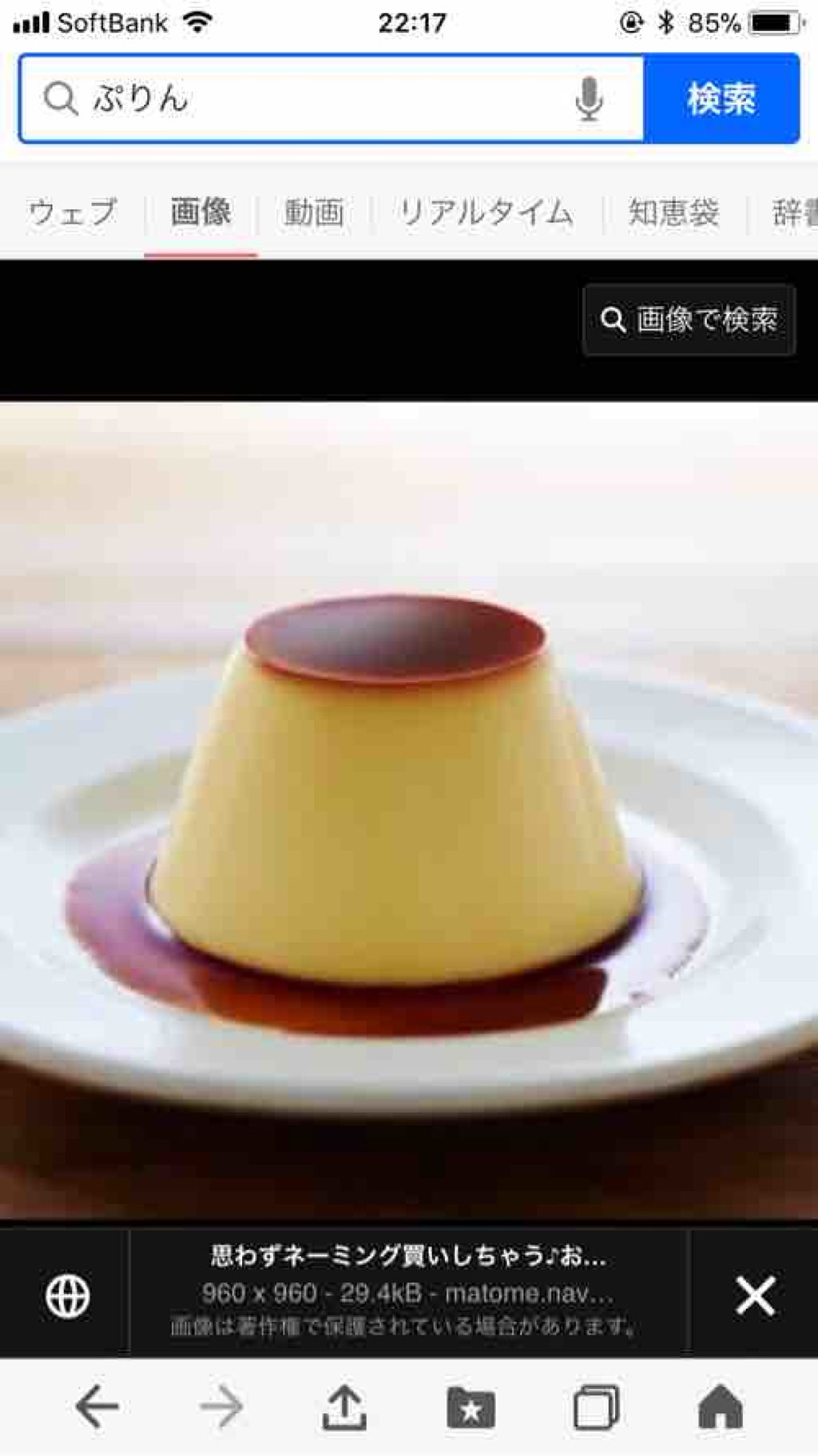
Task: Open the pudding photo
Action: 409,810
